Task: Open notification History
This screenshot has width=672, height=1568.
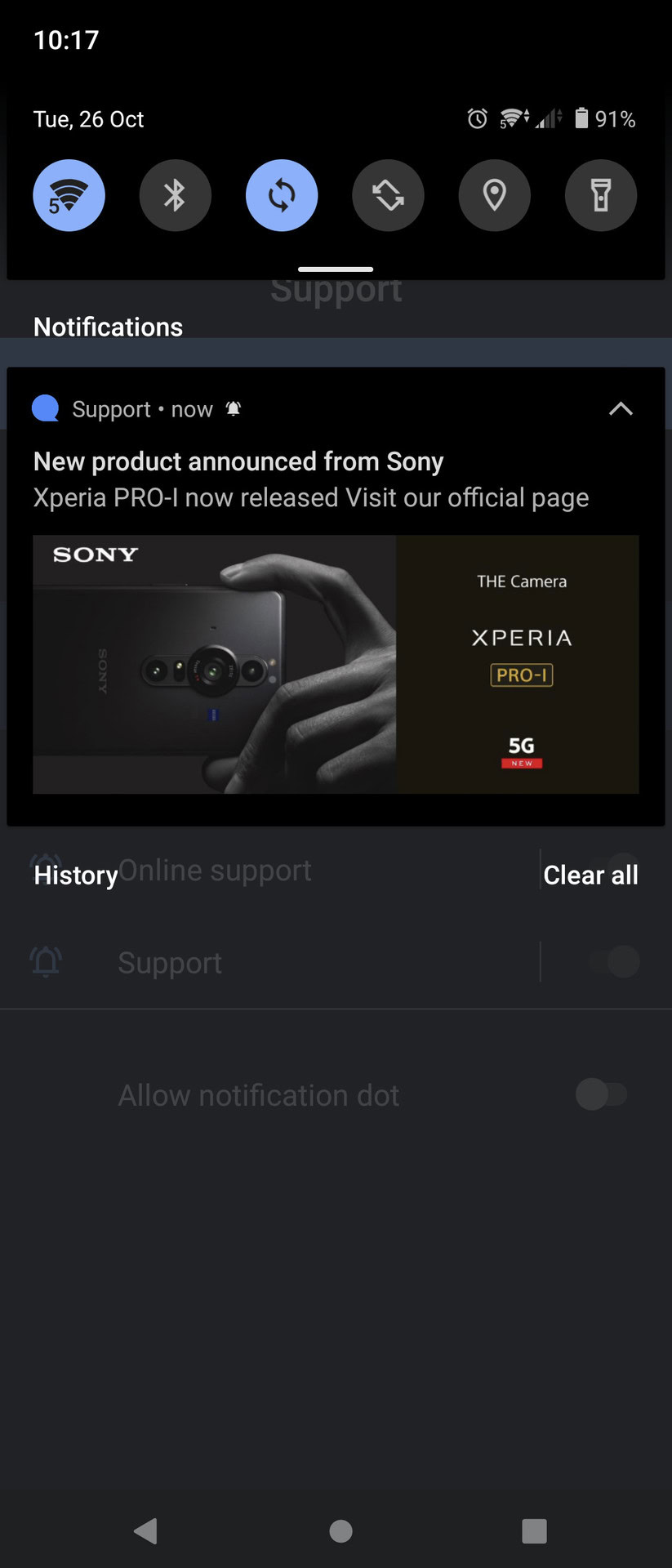Action: click(x=76, y=875)
